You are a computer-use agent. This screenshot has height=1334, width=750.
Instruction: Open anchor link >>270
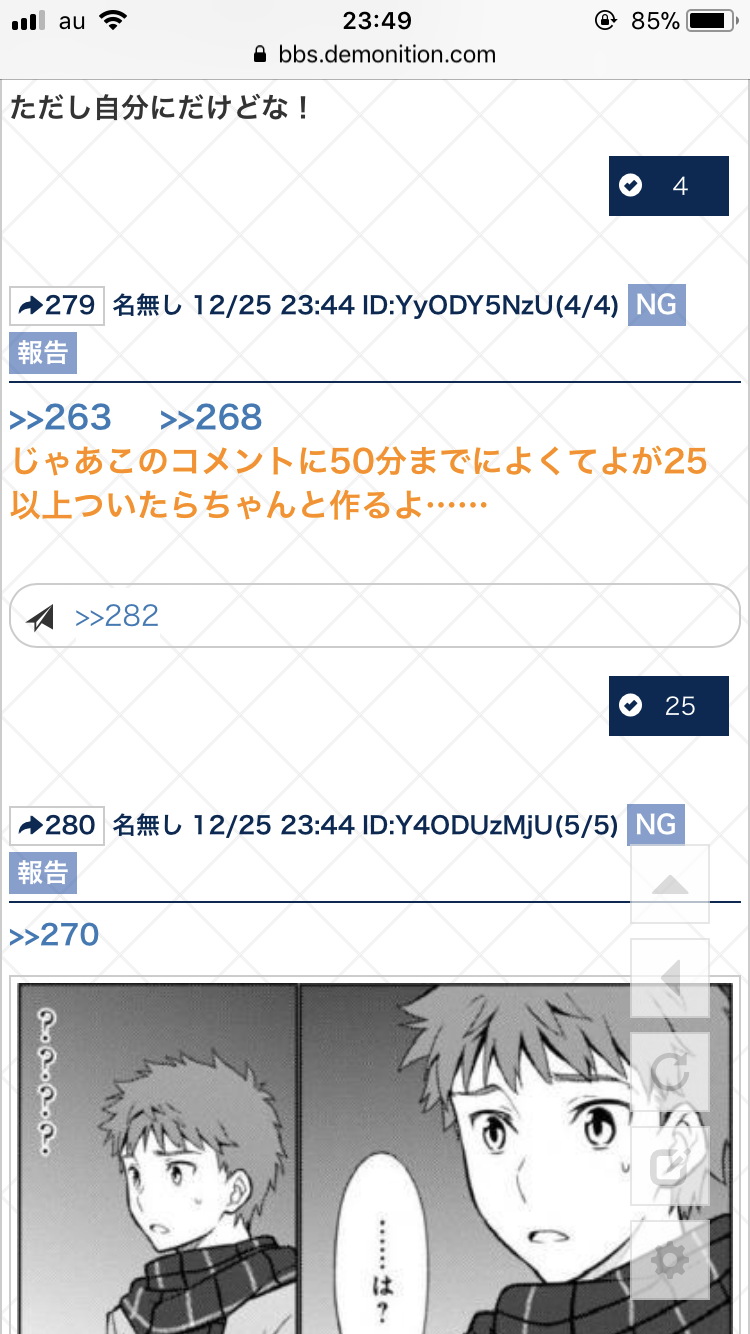click(55, 935)
